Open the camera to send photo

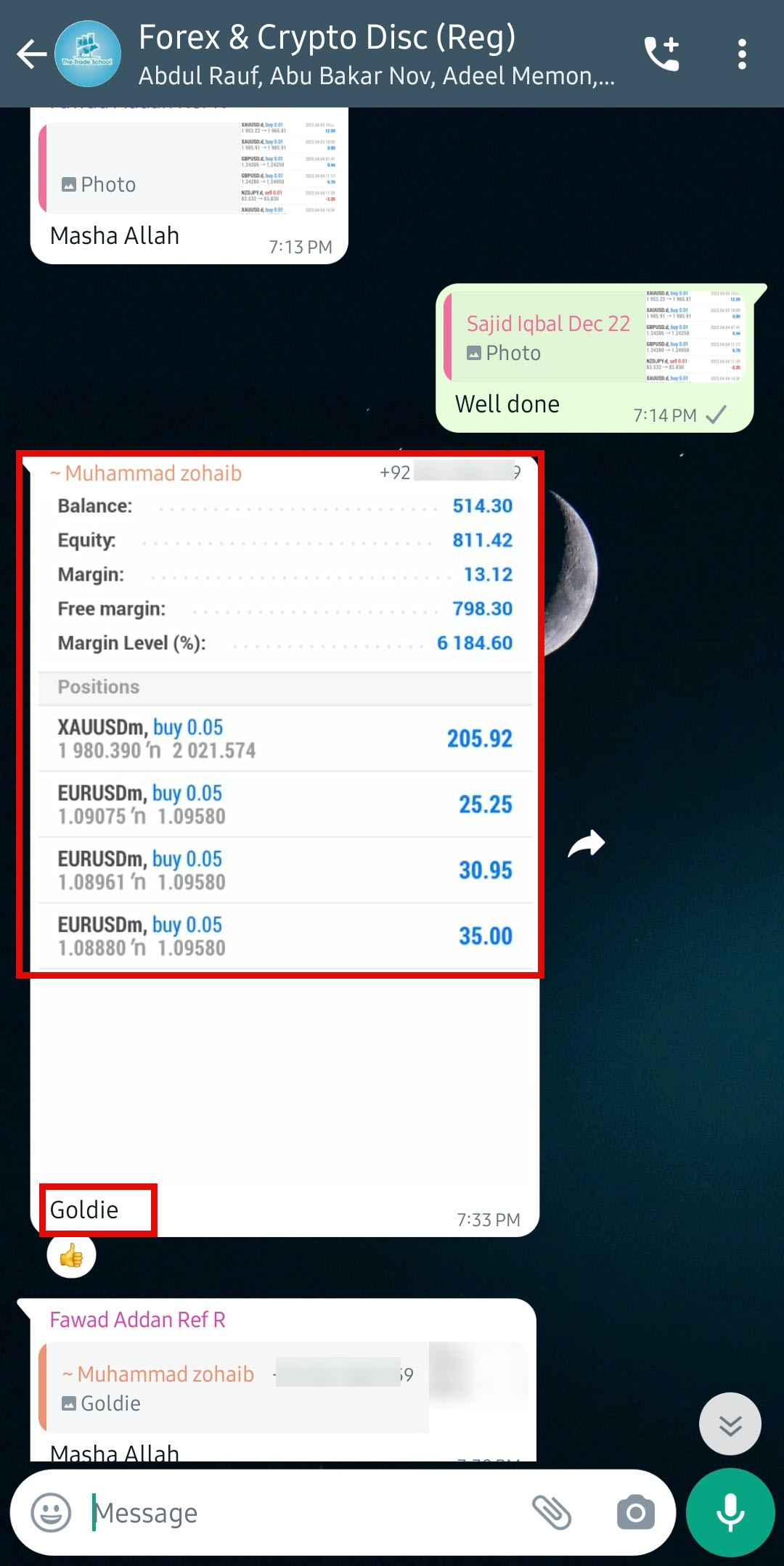[635, 1513]
